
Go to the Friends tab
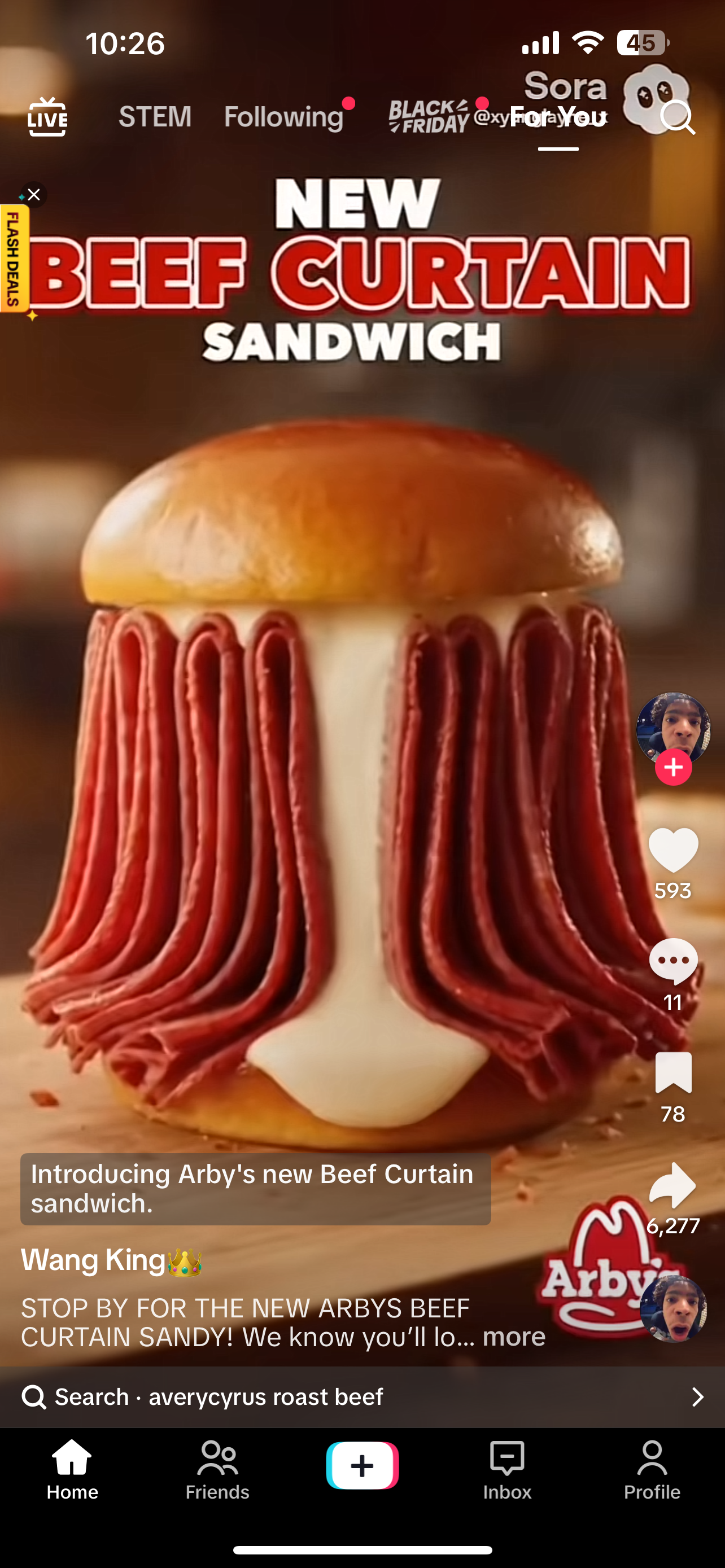tap(217, 1469)
